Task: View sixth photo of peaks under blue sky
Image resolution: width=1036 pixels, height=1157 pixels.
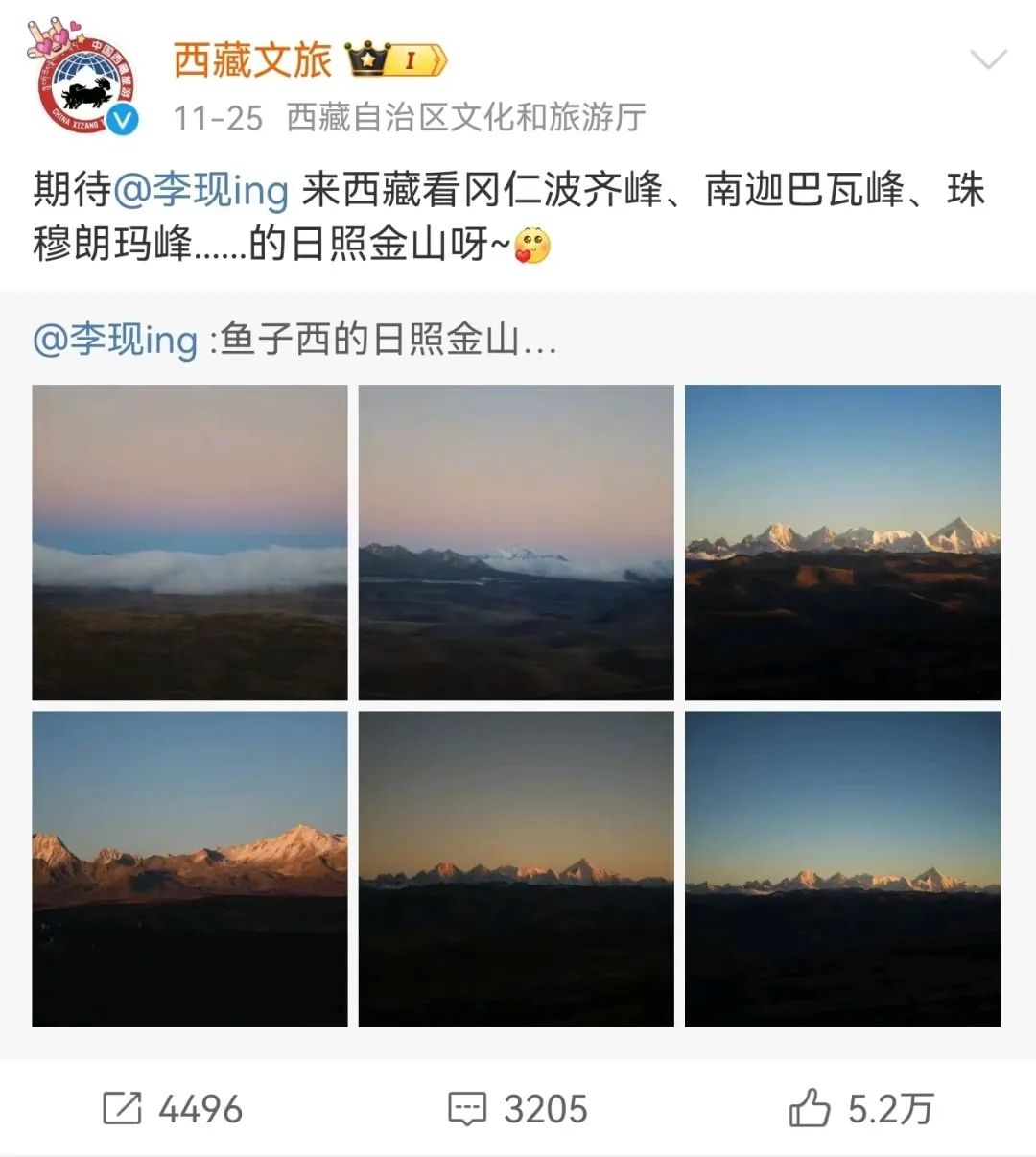Action: point(842,868)
